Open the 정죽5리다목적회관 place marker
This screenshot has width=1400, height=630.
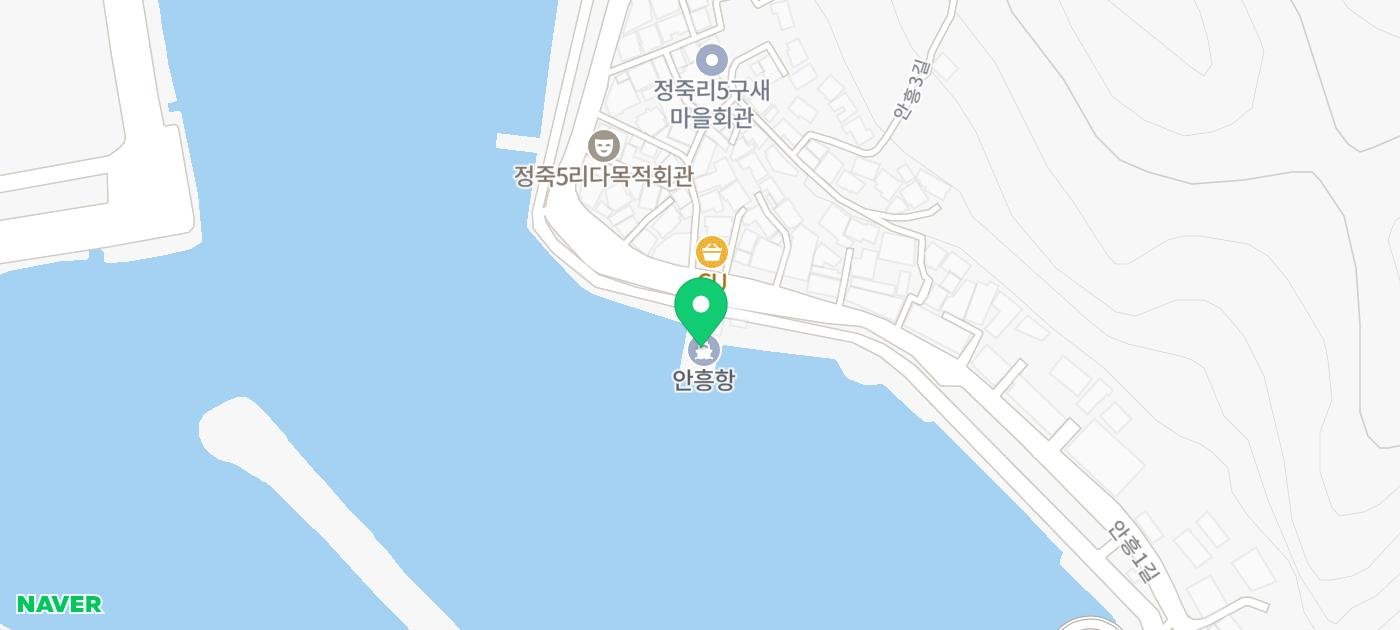click(x=603, y=147)
